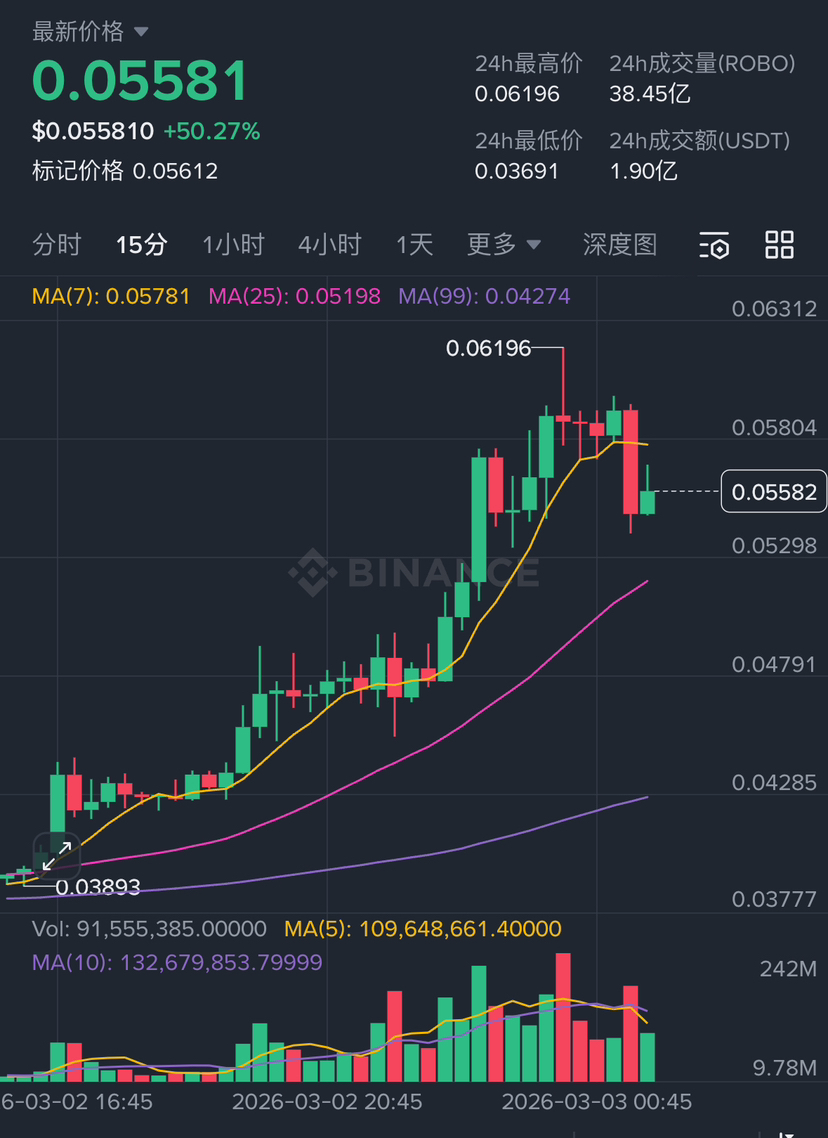Expand the 更多 intervals dropdown

[x=503, y=244]
